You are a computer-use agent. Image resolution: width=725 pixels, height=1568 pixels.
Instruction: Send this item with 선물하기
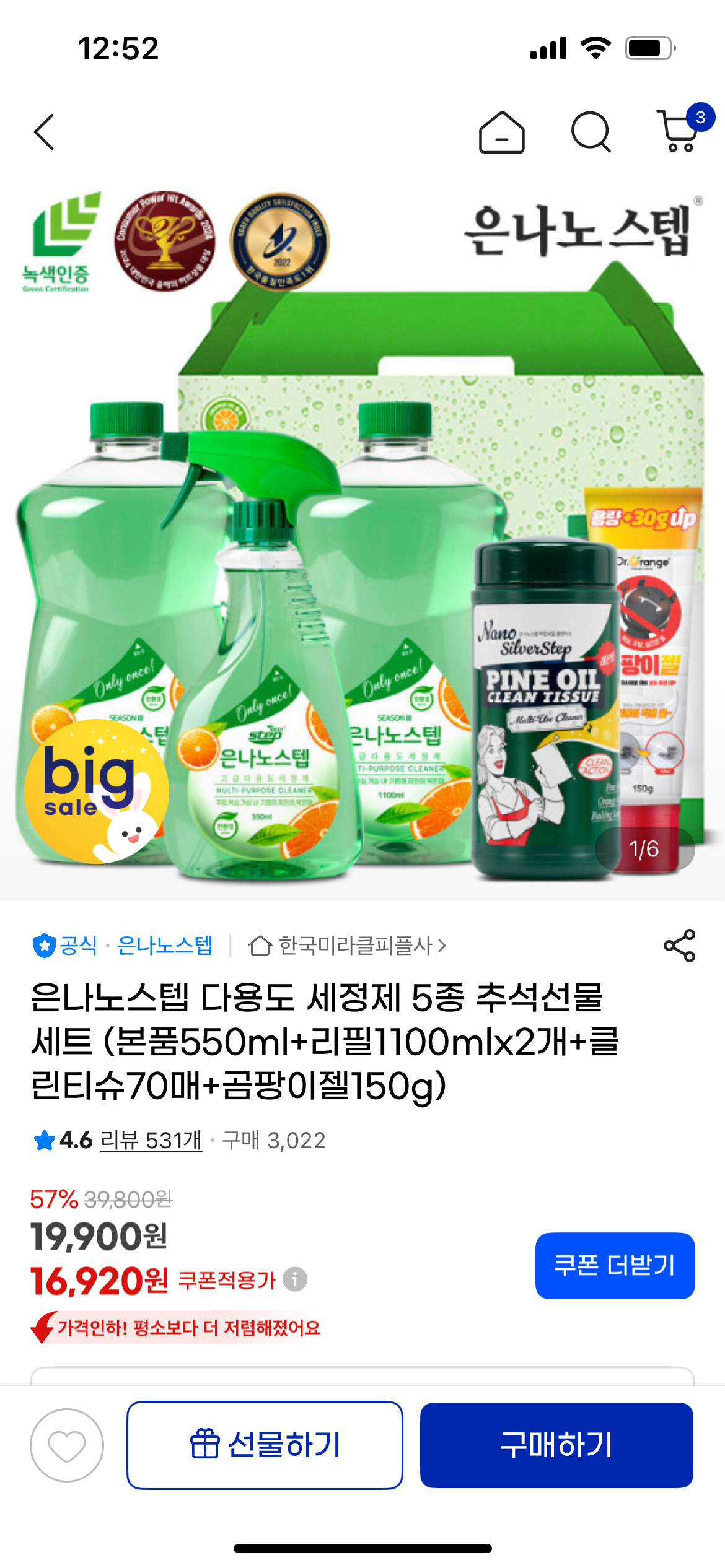[x=265, y=1445]
